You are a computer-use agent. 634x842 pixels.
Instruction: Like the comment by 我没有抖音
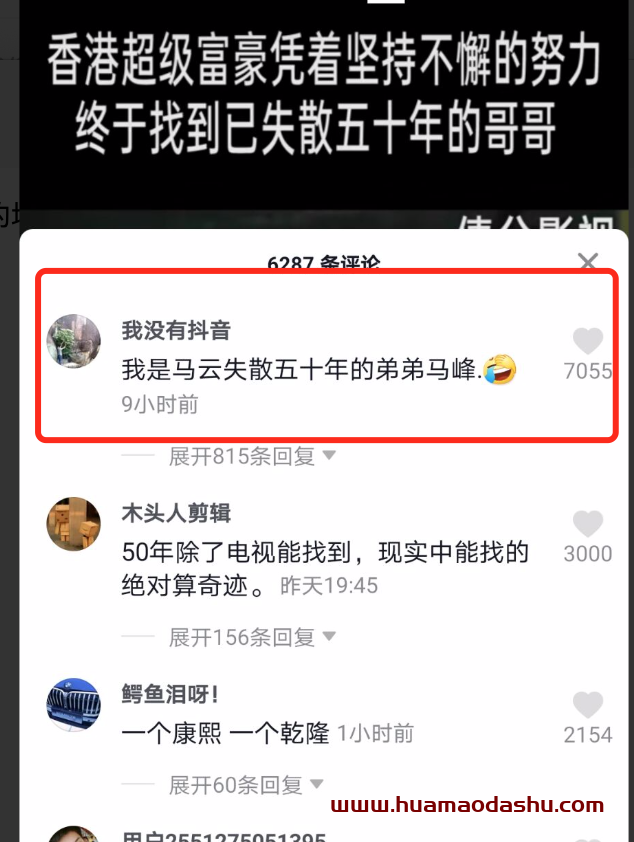pyautogui.click(x=588, y=342)
